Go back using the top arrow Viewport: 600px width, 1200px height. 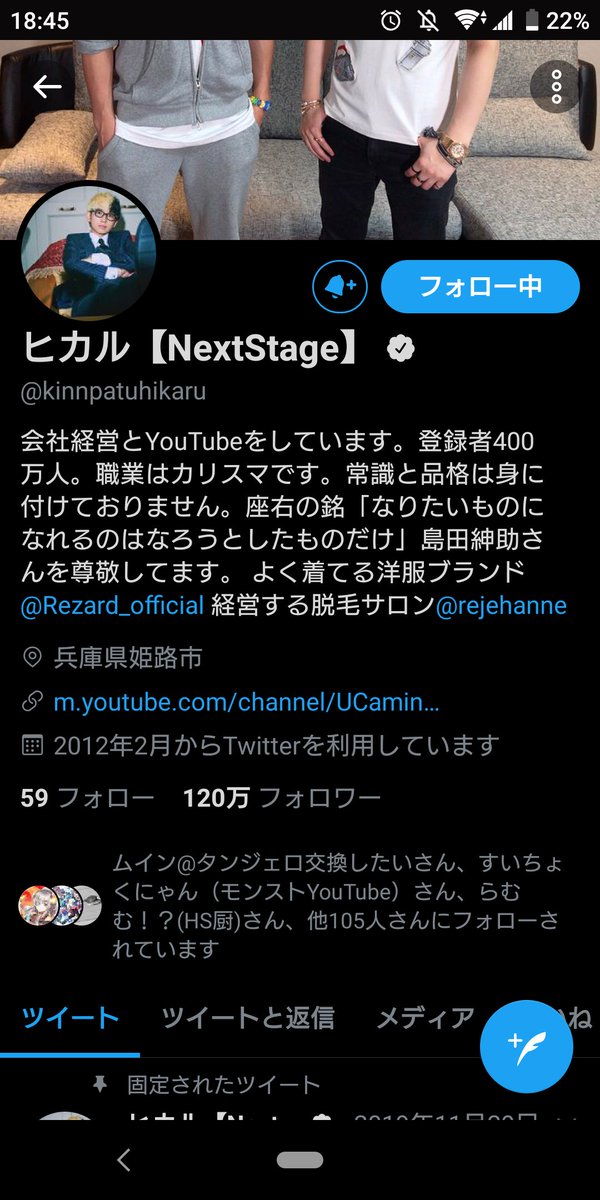(x=46, y=87)
